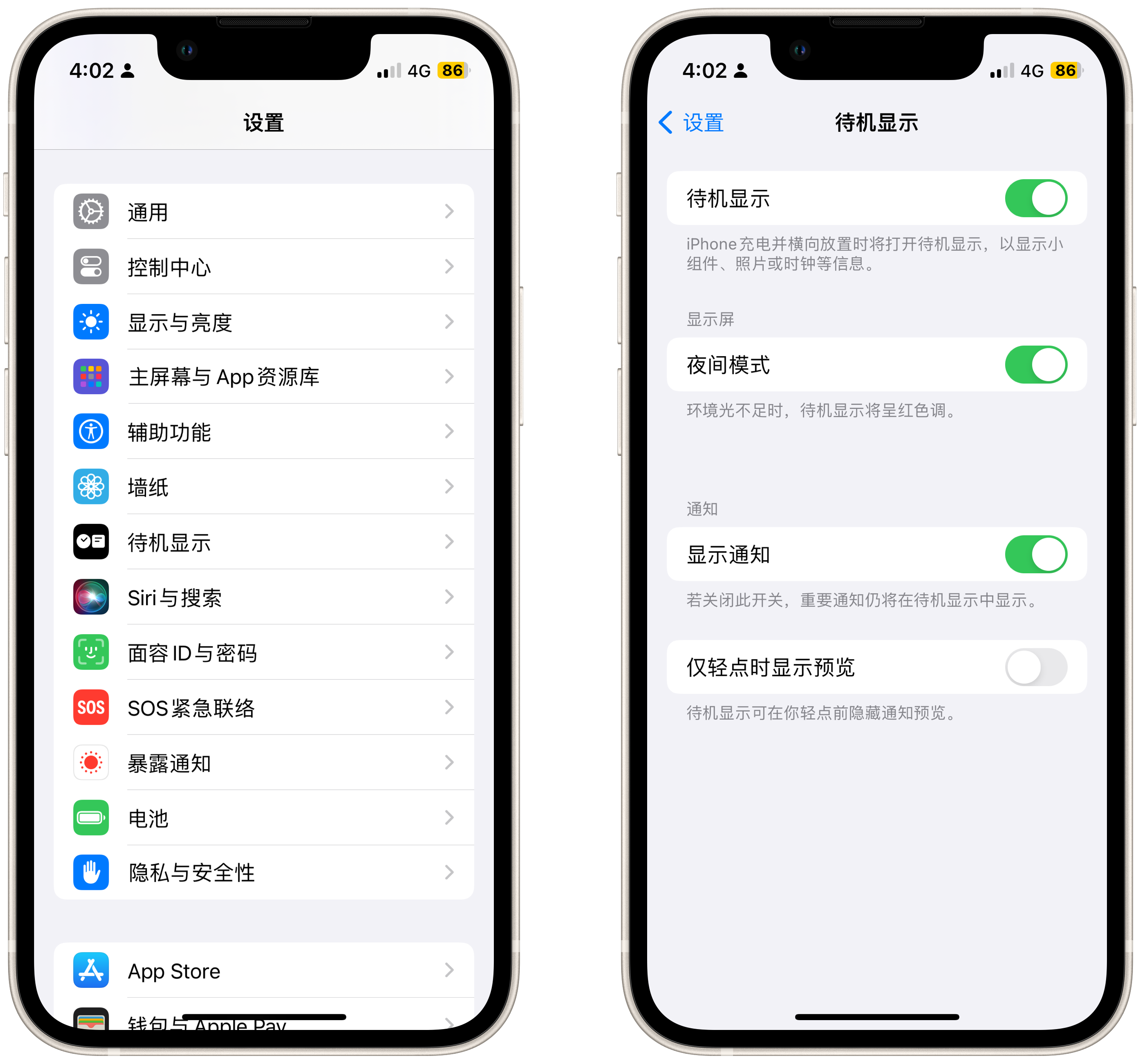
Task: Enable 仅轻点时显示预览
Action: (1035, 667)
